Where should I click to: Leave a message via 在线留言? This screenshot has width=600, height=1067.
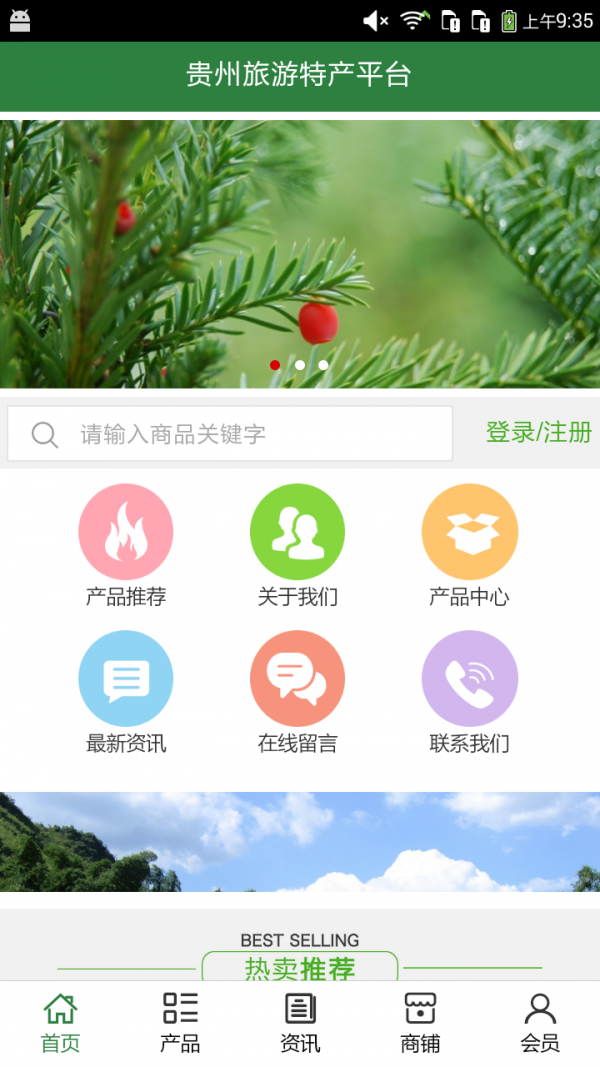click(298, 691)
